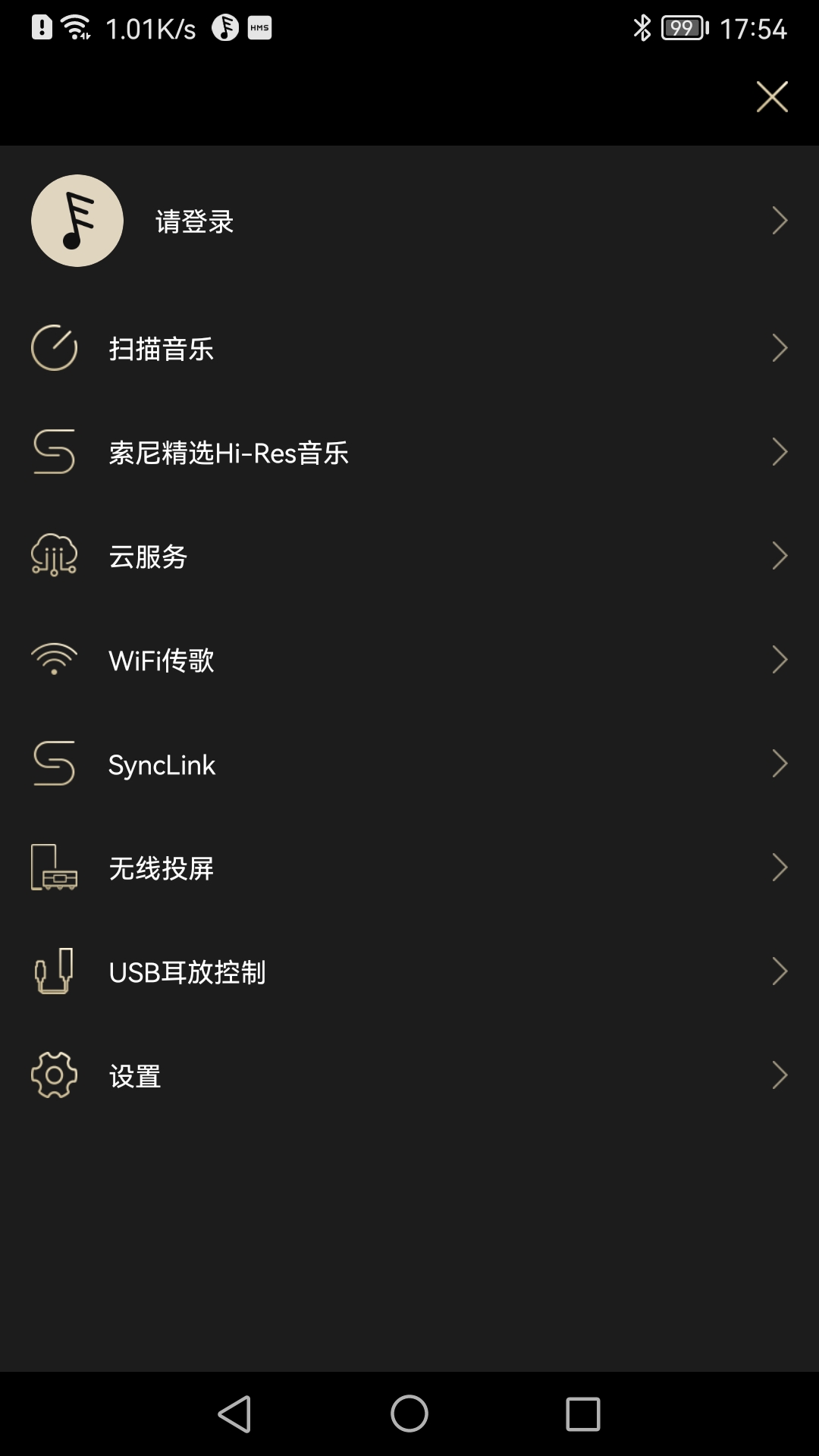Click the circular music note profile avatar
819x1456 pixels.
77,220
